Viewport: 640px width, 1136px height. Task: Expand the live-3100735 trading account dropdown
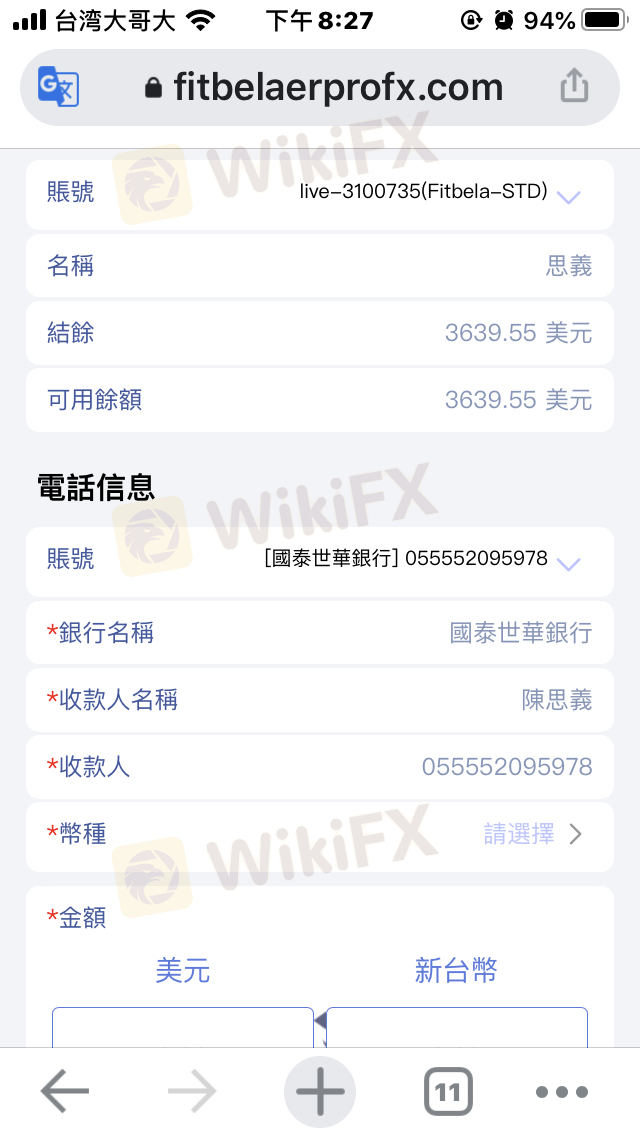click(x=568, y=197)
